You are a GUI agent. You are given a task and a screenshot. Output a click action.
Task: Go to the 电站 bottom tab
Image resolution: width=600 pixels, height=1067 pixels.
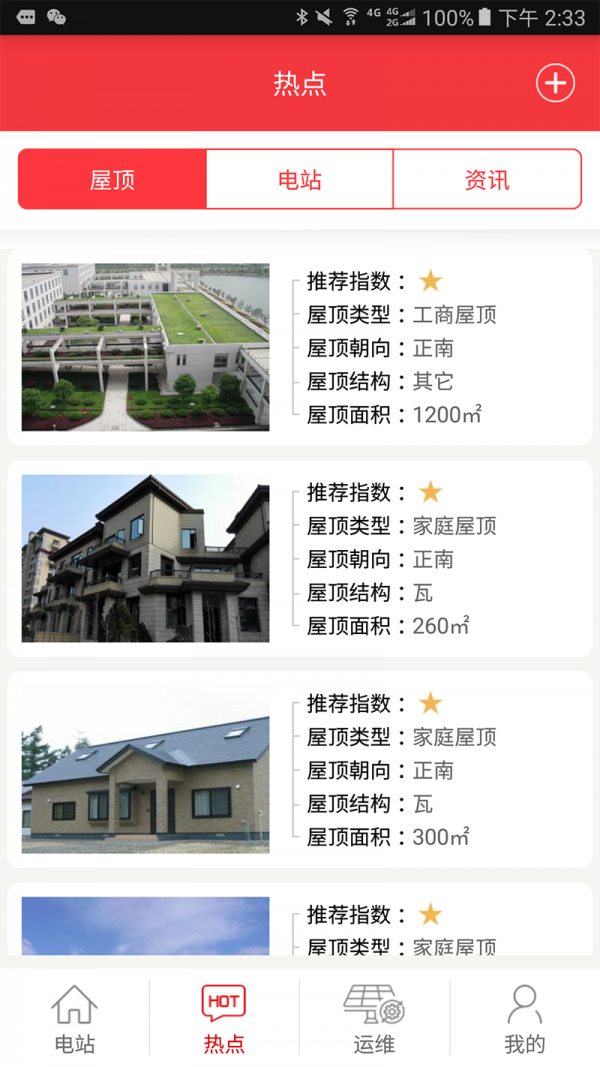[75, 1019]
